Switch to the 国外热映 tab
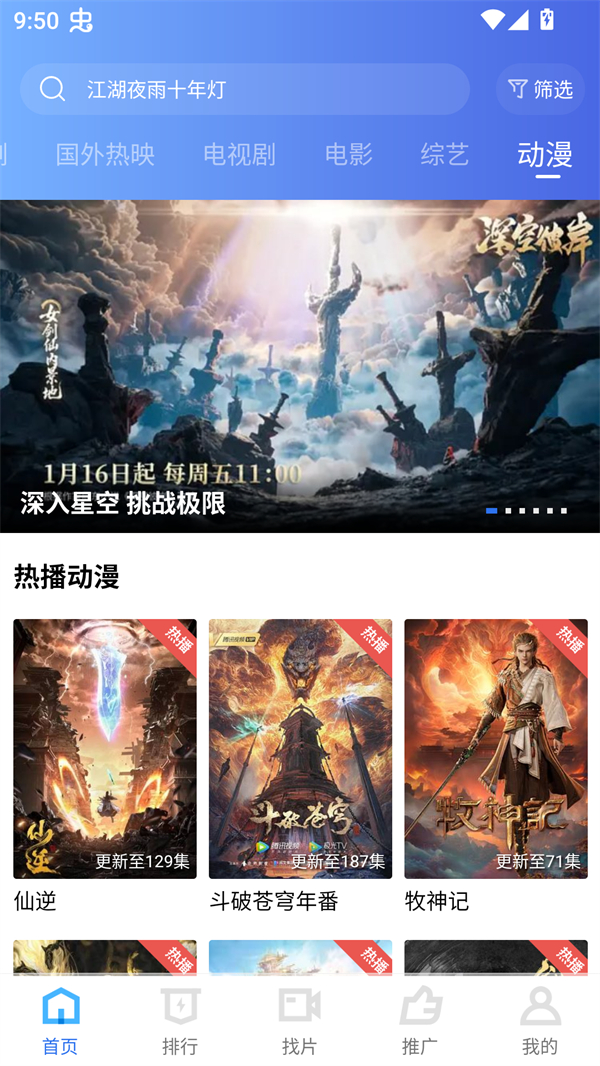The height and width of the screenshot is (1066, 600). coord(105,154)
